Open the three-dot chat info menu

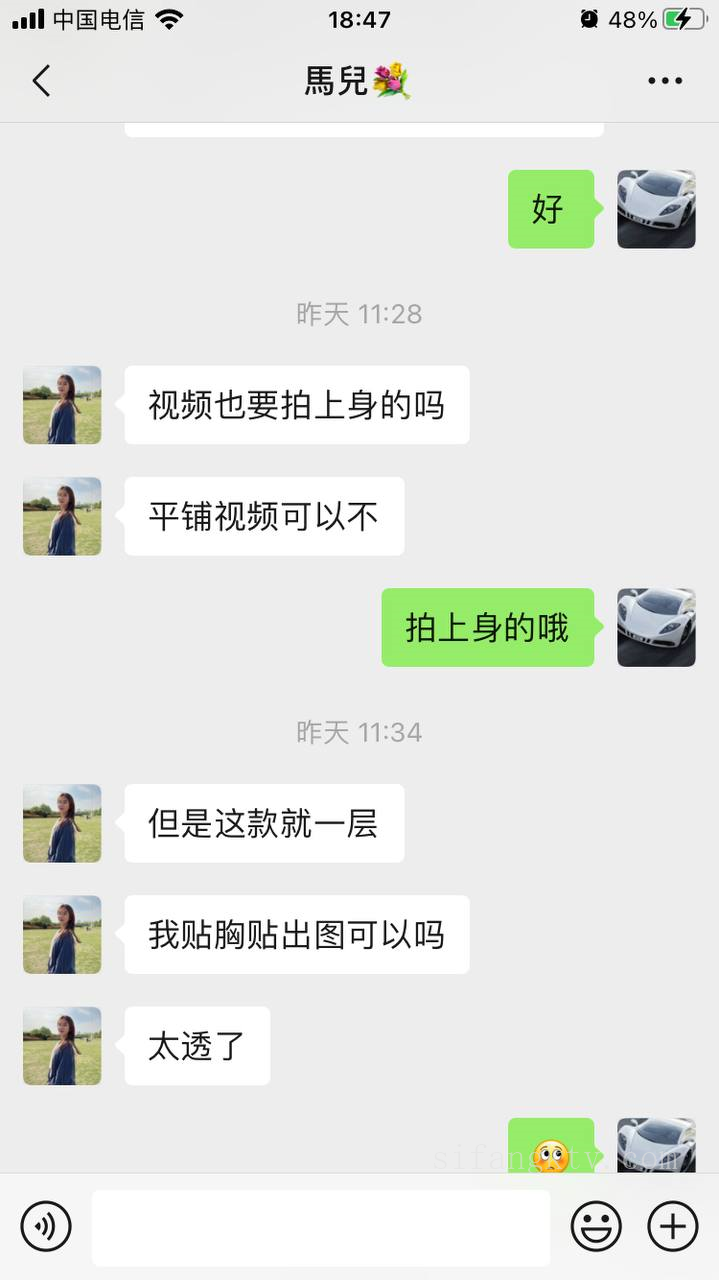point(664,81)
